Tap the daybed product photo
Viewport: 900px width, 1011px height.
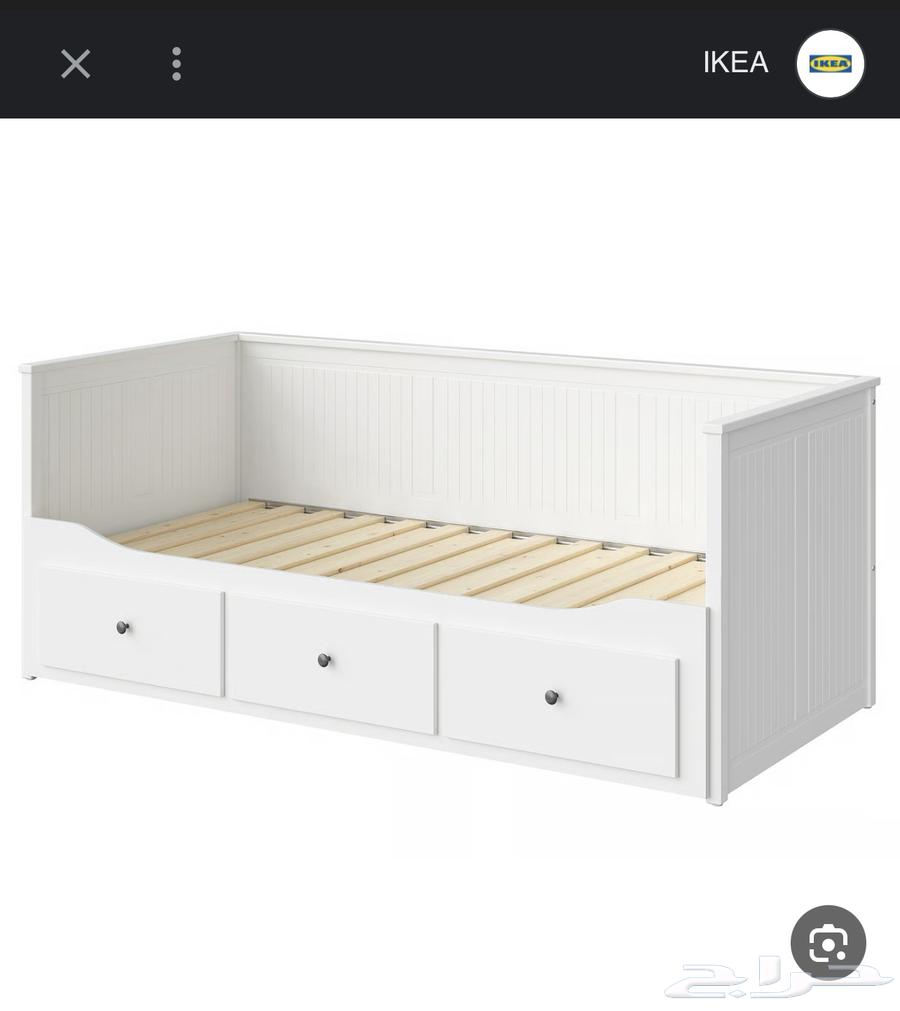point(450,560)
